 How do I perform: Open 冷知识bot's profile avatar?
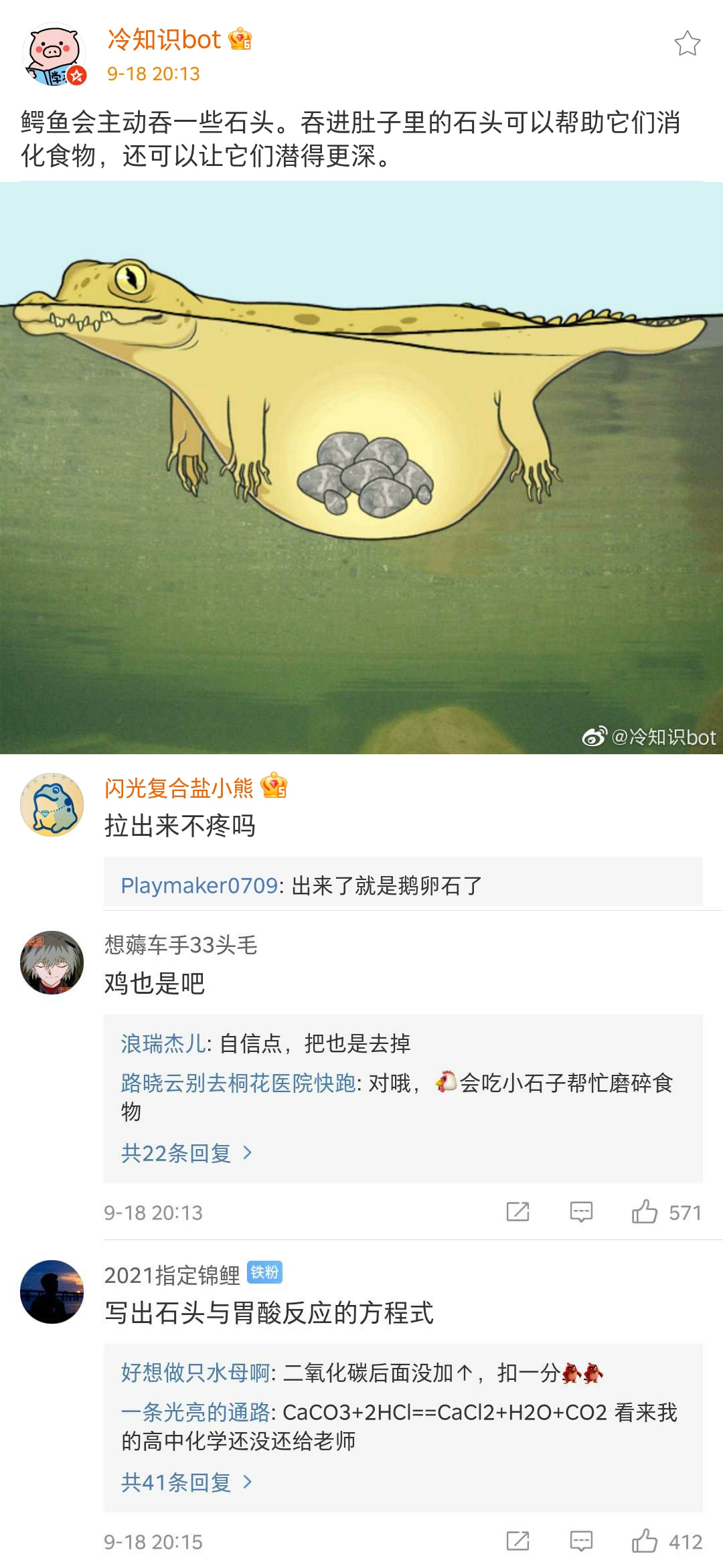tap(54, 55)
